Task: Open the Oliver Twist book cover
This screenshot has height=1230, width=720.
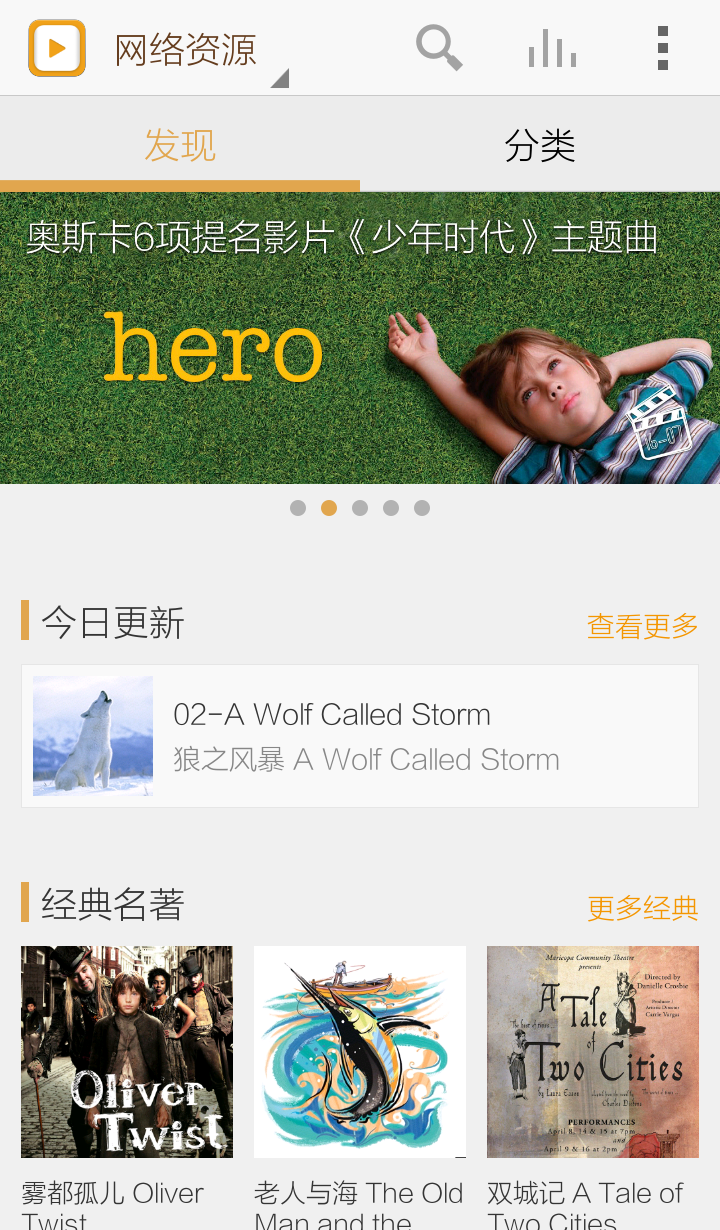Action: [x=127, y=1052]
